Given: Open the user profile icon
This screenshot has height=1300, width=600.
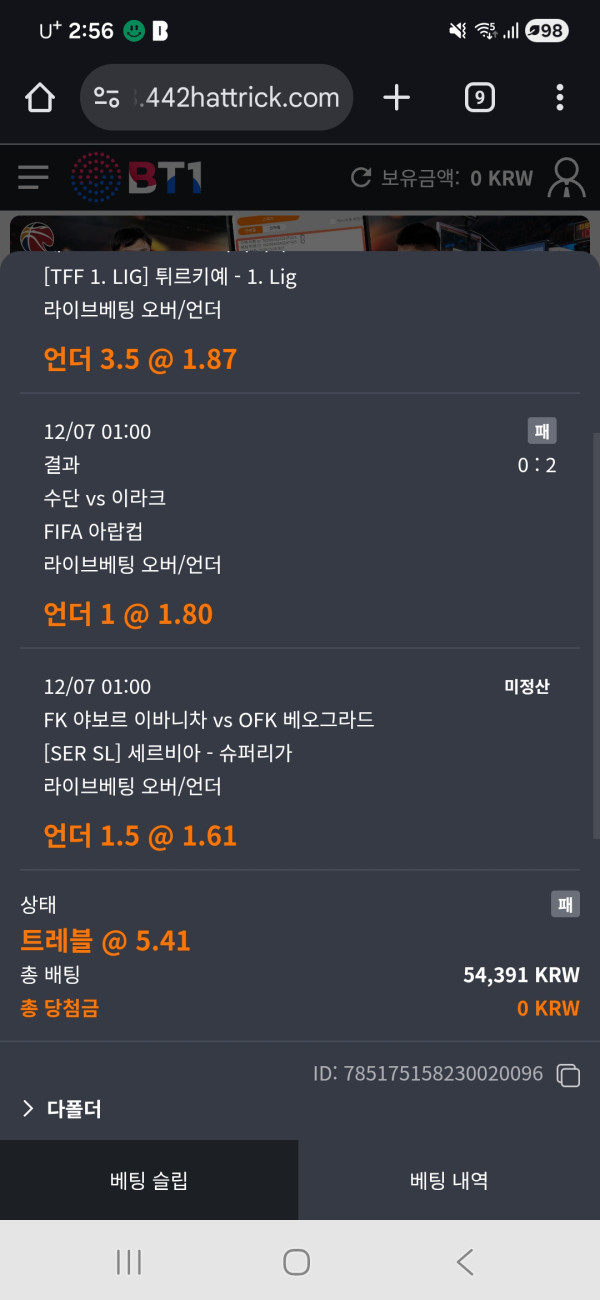Looking at the screenshot, I should (x=567, y=178).
